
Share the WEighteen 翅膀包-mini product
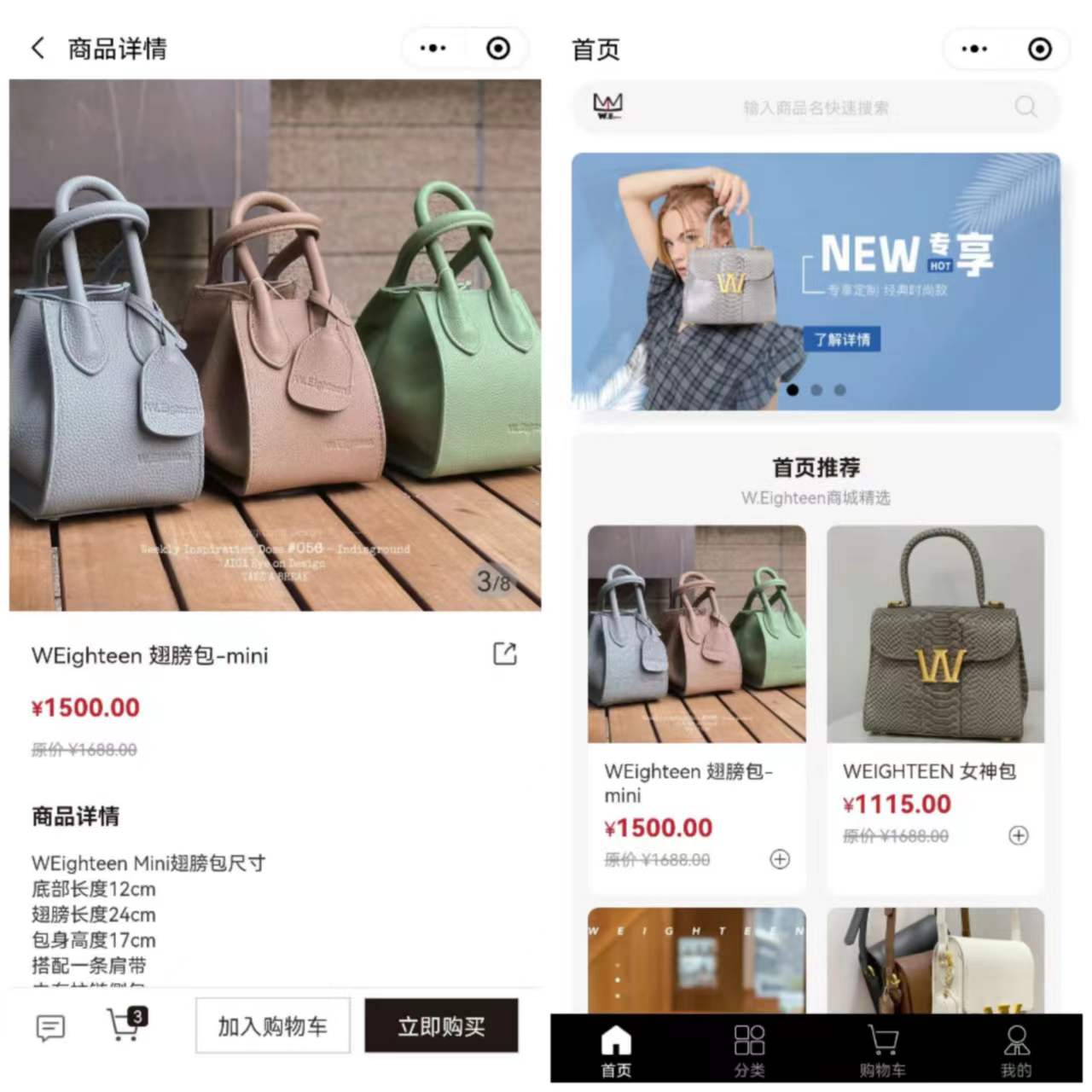505,654
